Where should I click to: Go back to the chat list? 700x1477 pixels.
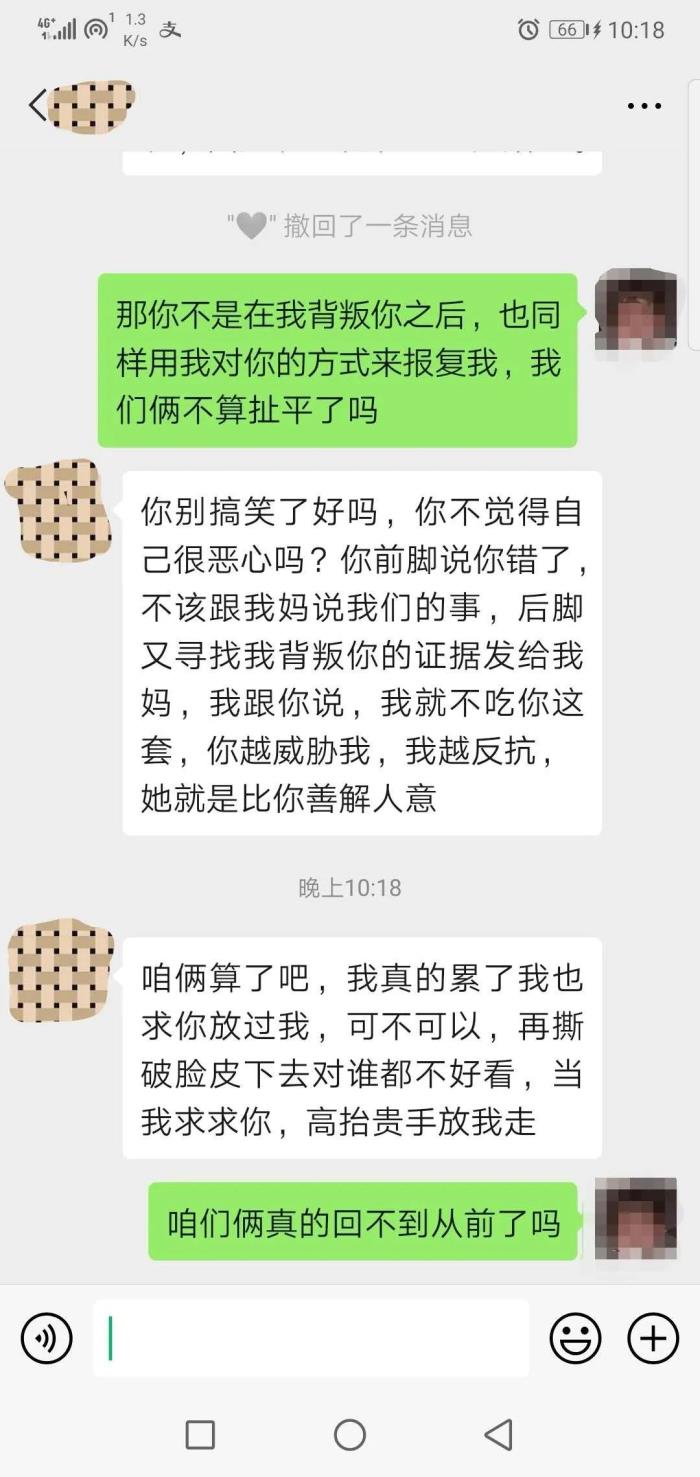[x=38, y=105]
